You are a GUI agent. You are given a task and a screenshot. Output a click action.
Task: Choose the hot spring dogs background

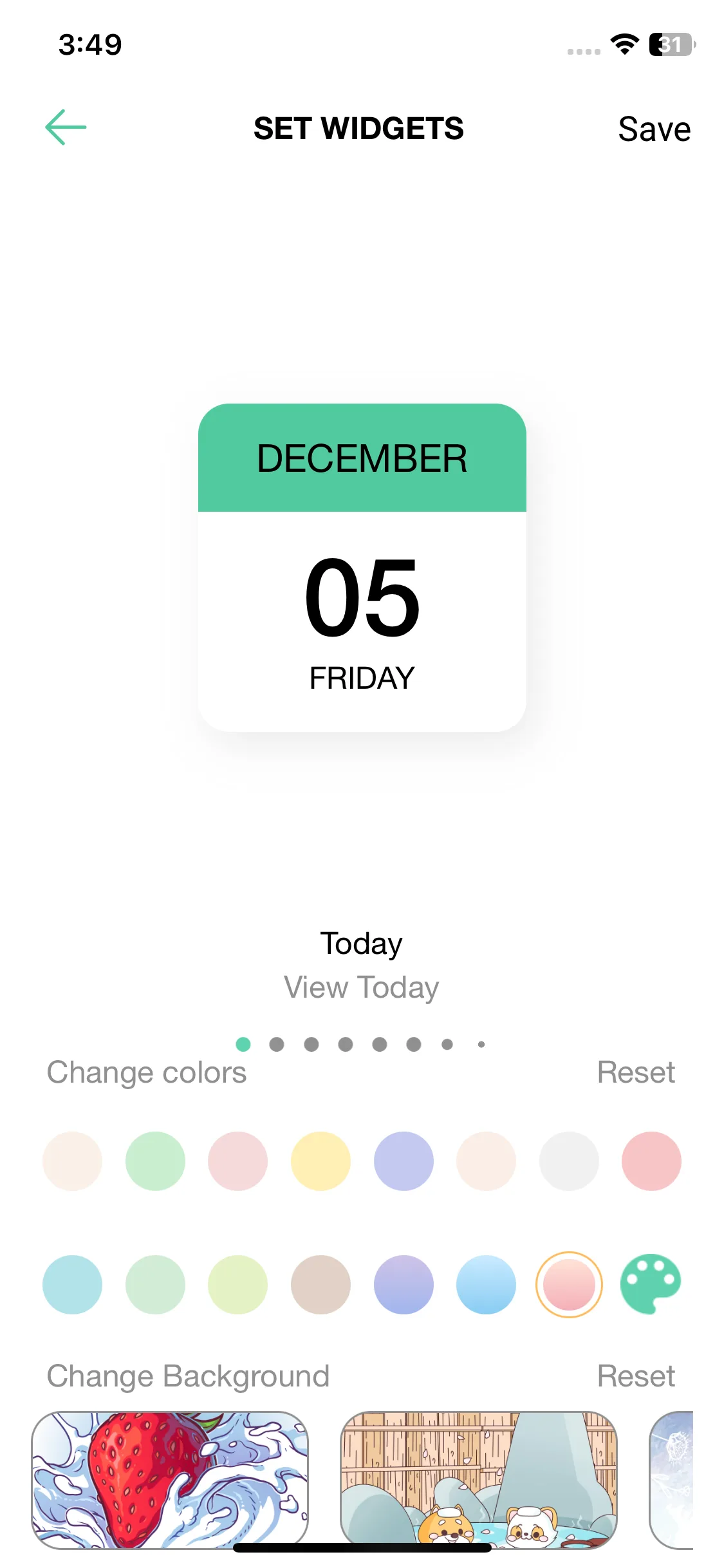(x=478, y=1479)
